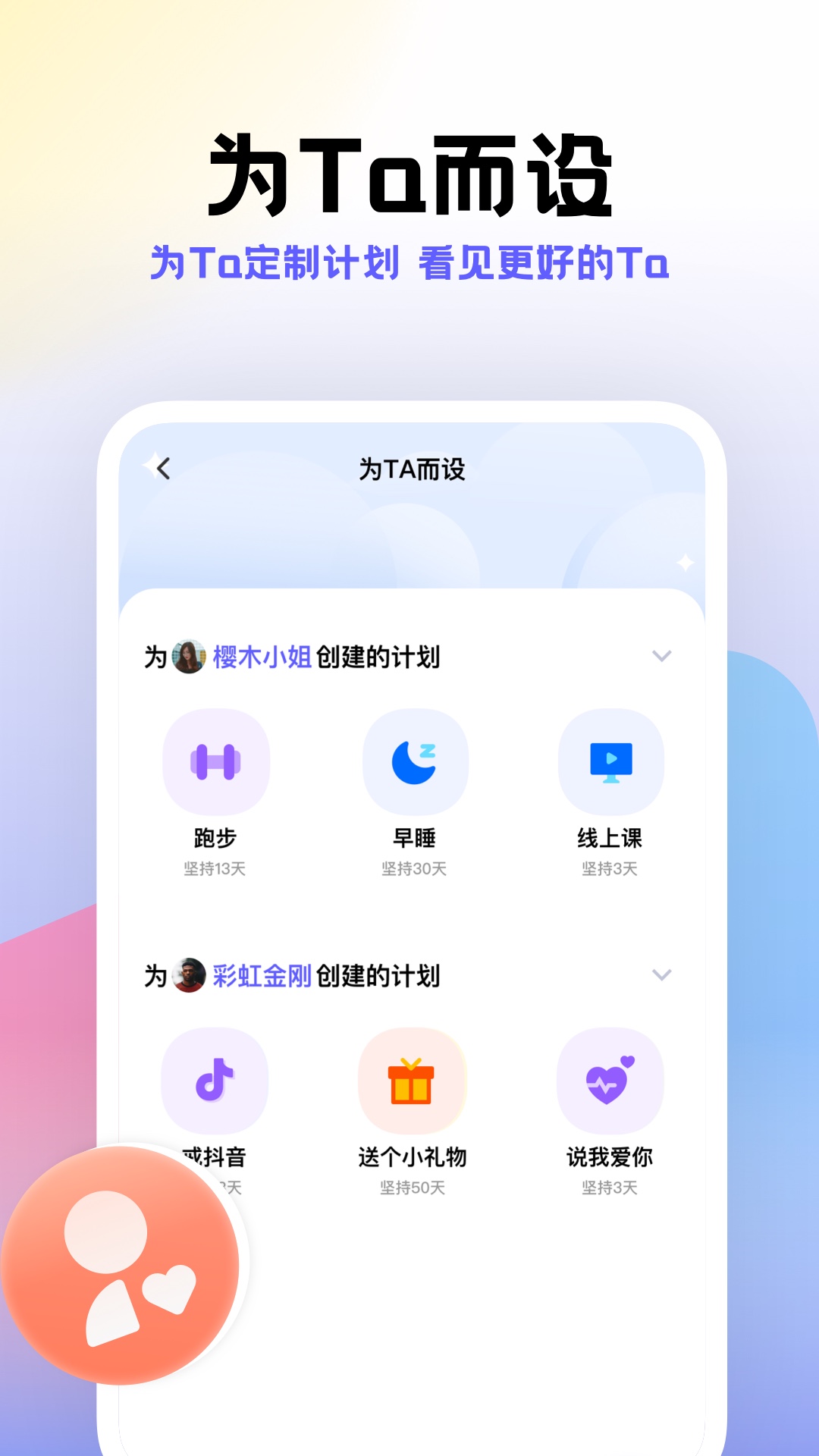The width and height of the screenshot is (819, 1456).
Task: Tap the 戒抖音 music note icon
Action: (x=216, y=1081)
